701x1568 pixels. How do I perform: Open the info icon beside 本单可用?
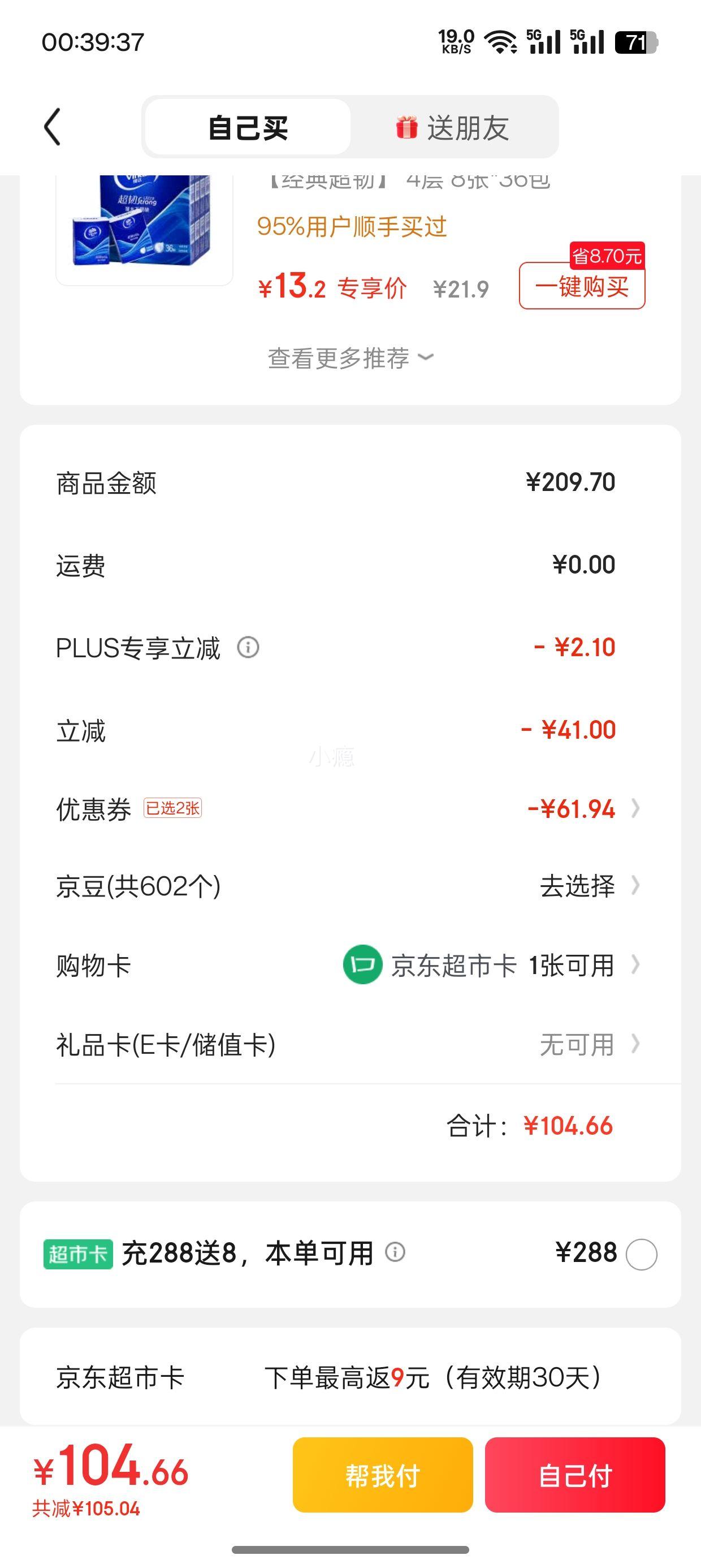[x=395, y=1253]
